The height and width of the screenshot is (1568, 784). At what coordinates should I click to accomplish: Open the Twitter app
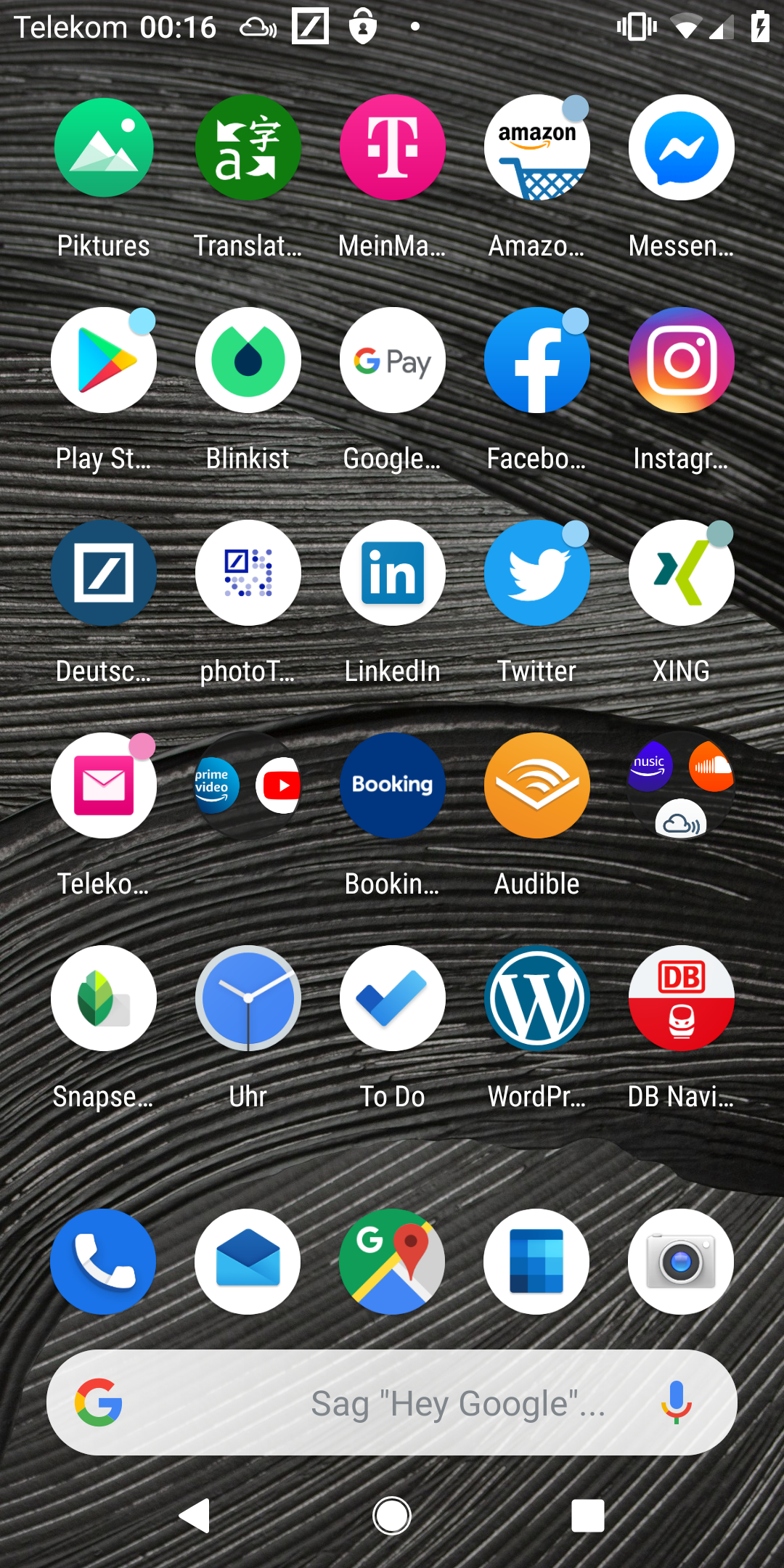pos(537,573)
